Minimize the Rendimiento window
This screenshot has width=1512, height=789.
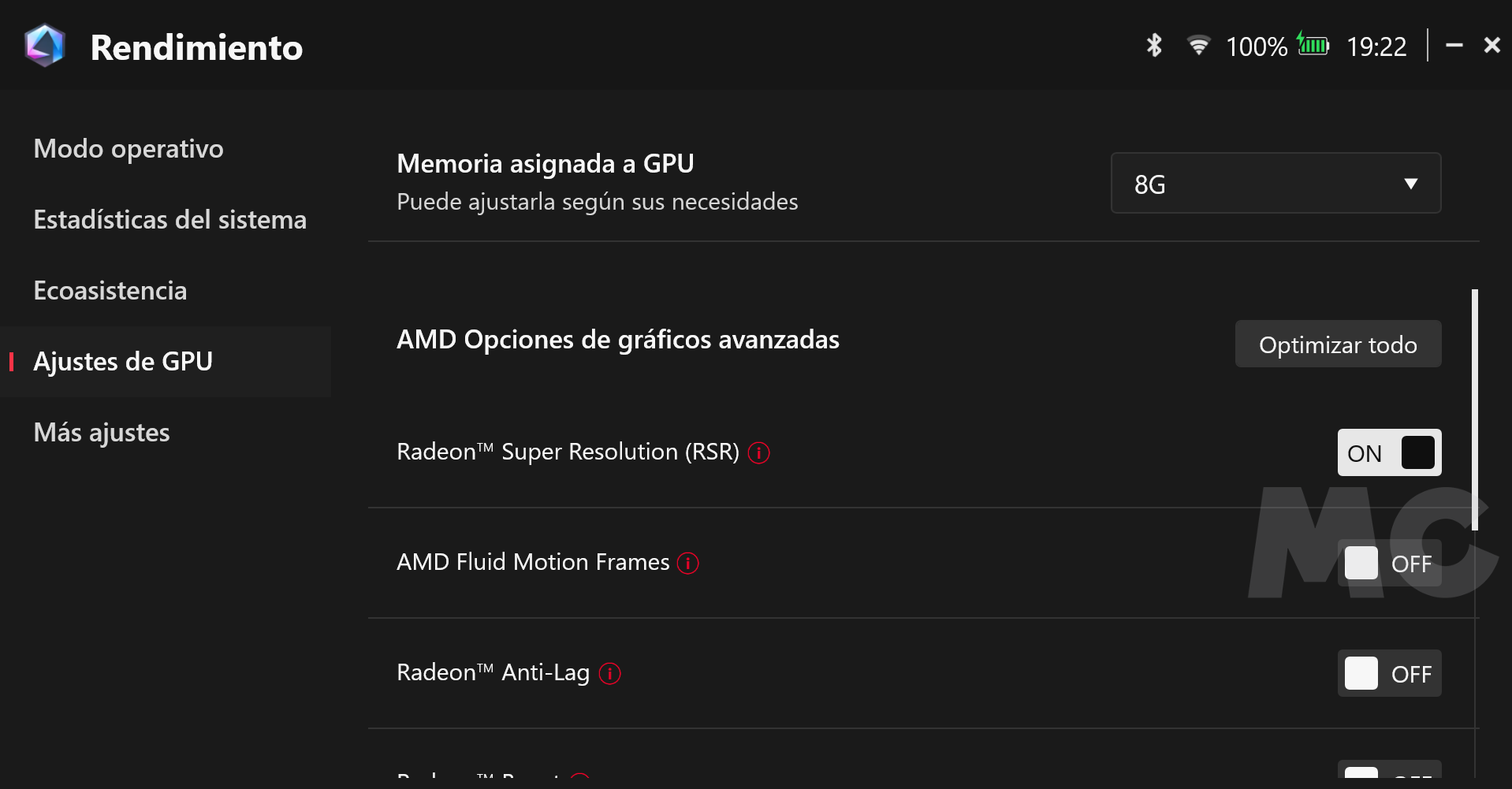click(x=1454, y=46)
